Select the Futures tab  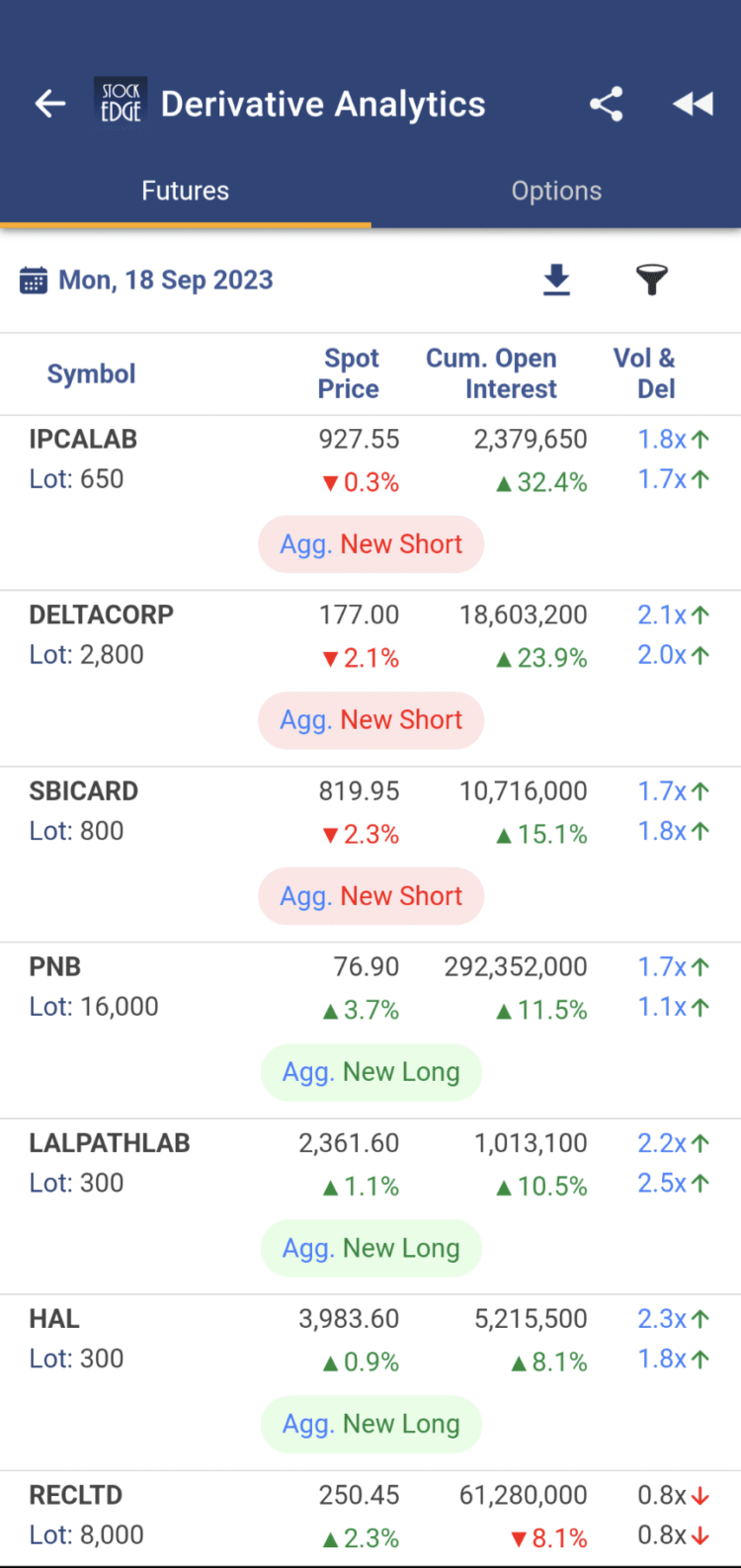click(185, 190)
